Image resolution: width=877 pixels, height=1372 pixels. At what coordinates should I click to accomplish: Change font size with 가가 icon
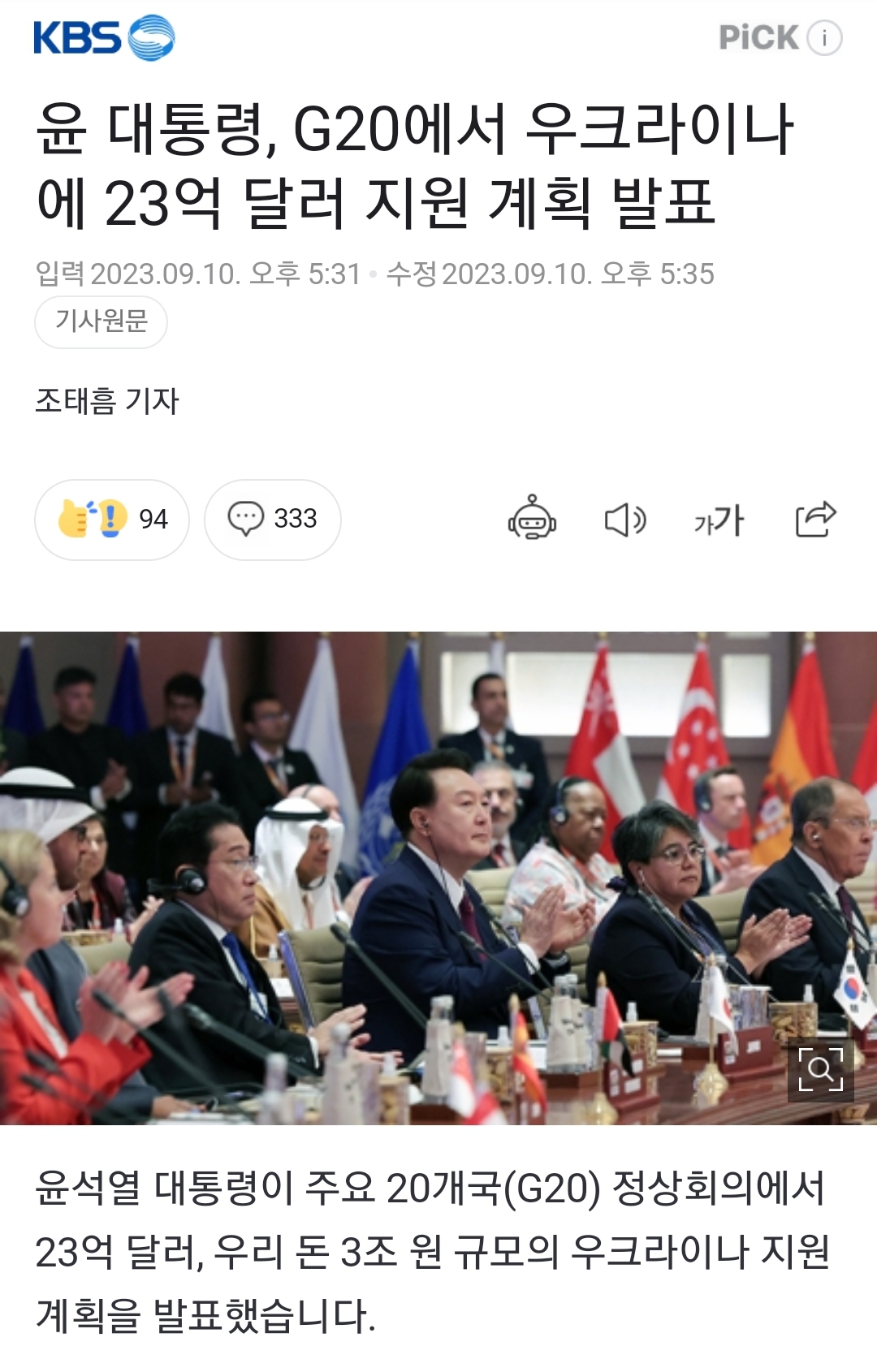(719, 520)
